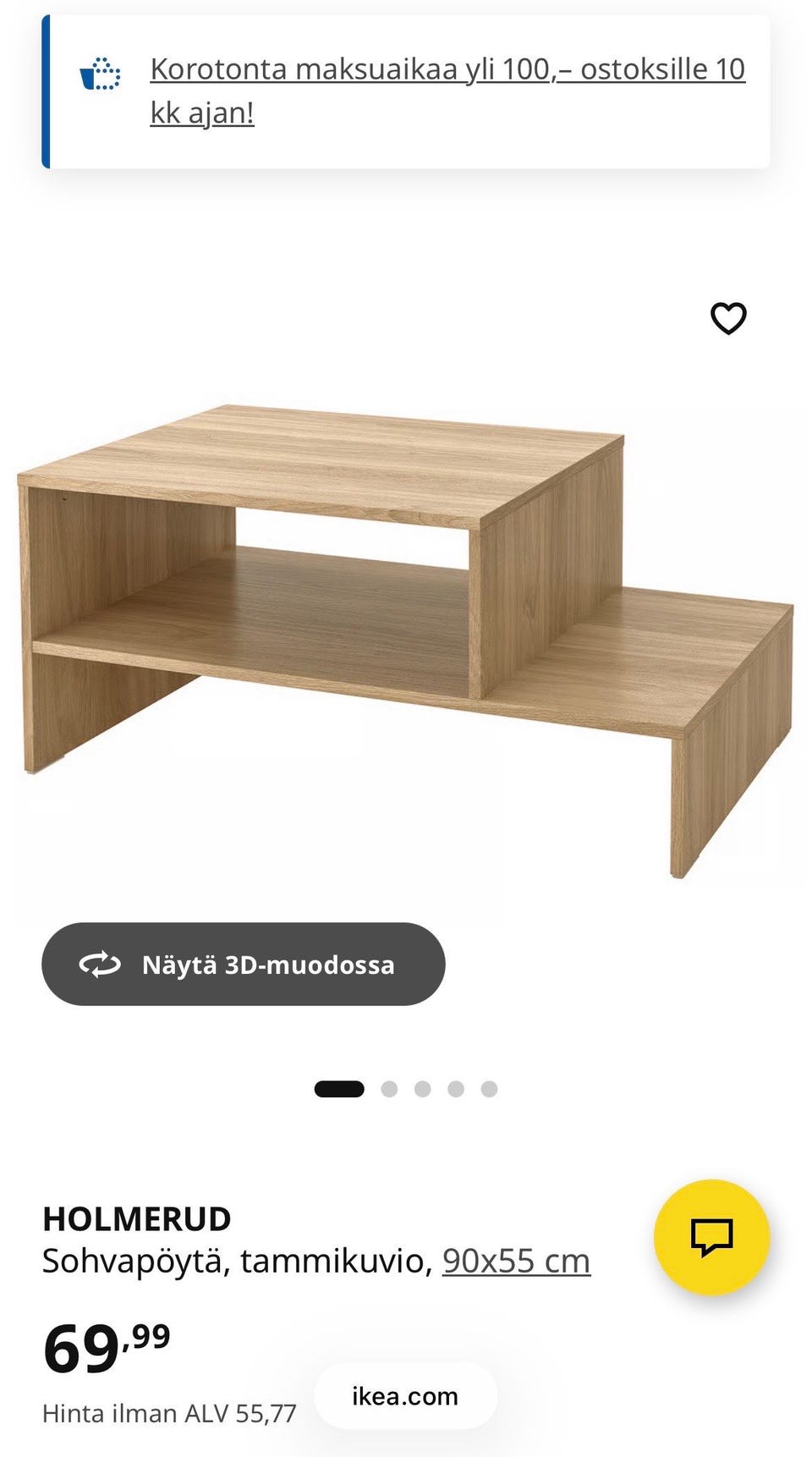Open the 90x55 cm size link

516,1261
